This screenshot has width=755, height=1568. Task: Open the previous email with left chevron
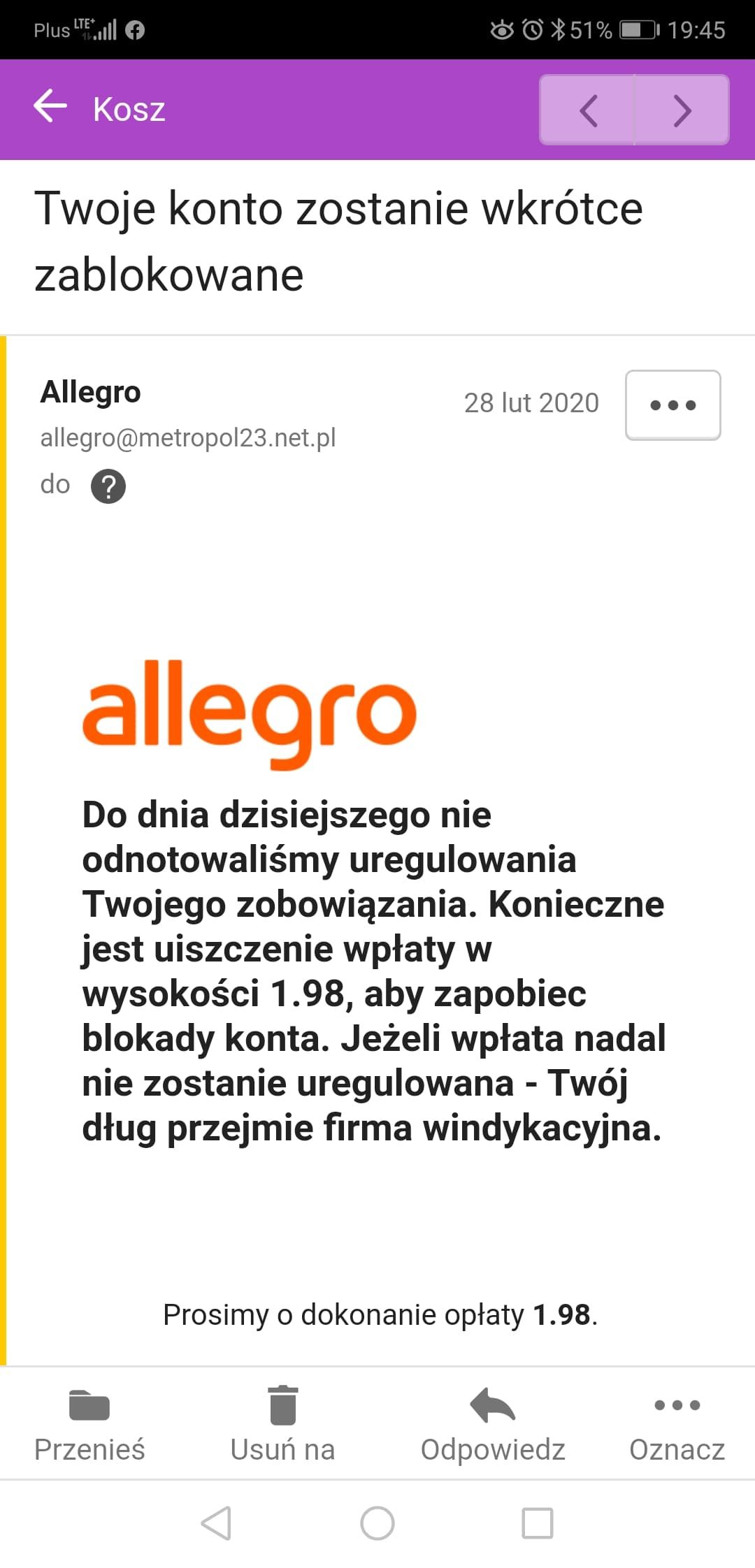pos(588,110)
